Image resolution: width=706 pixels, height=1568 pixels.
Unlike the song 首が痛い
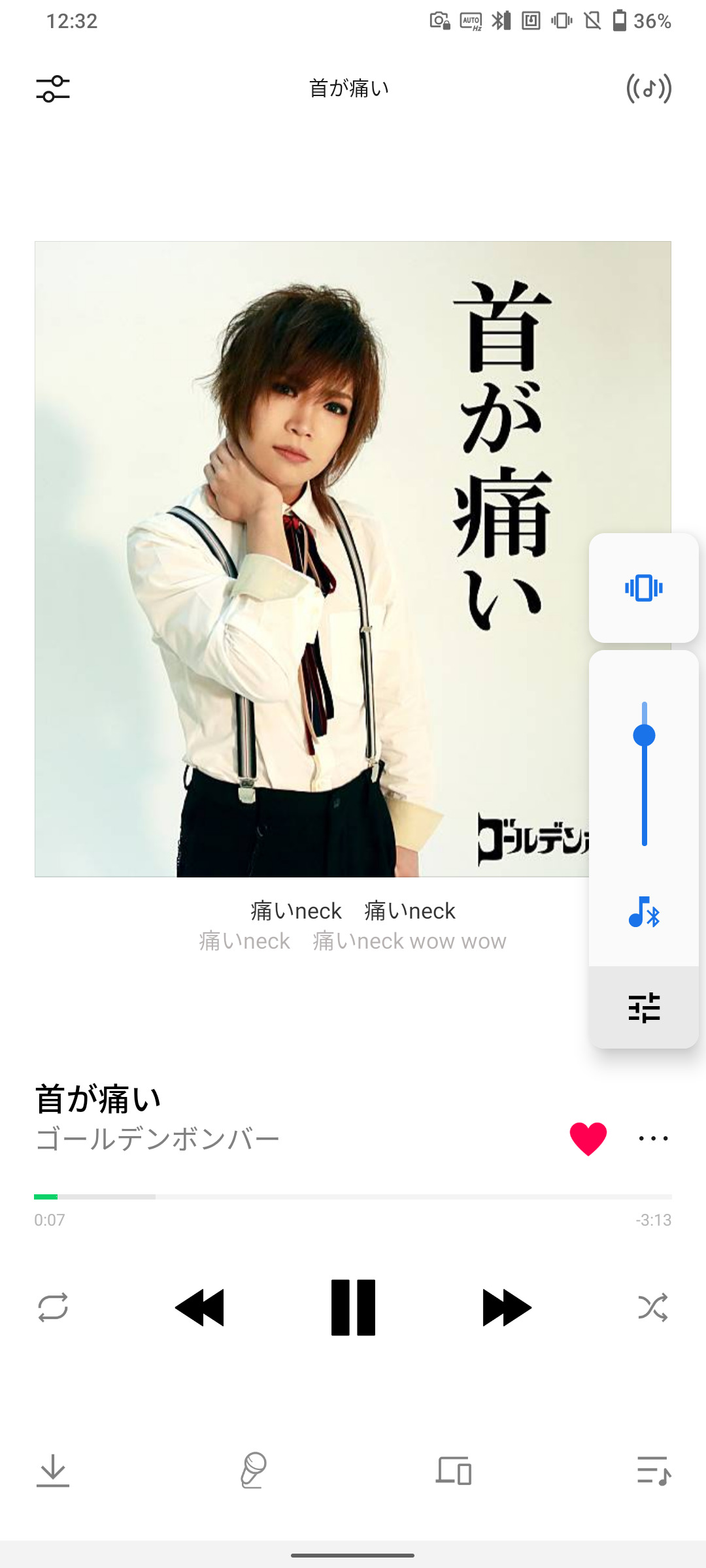[588, 1139]
